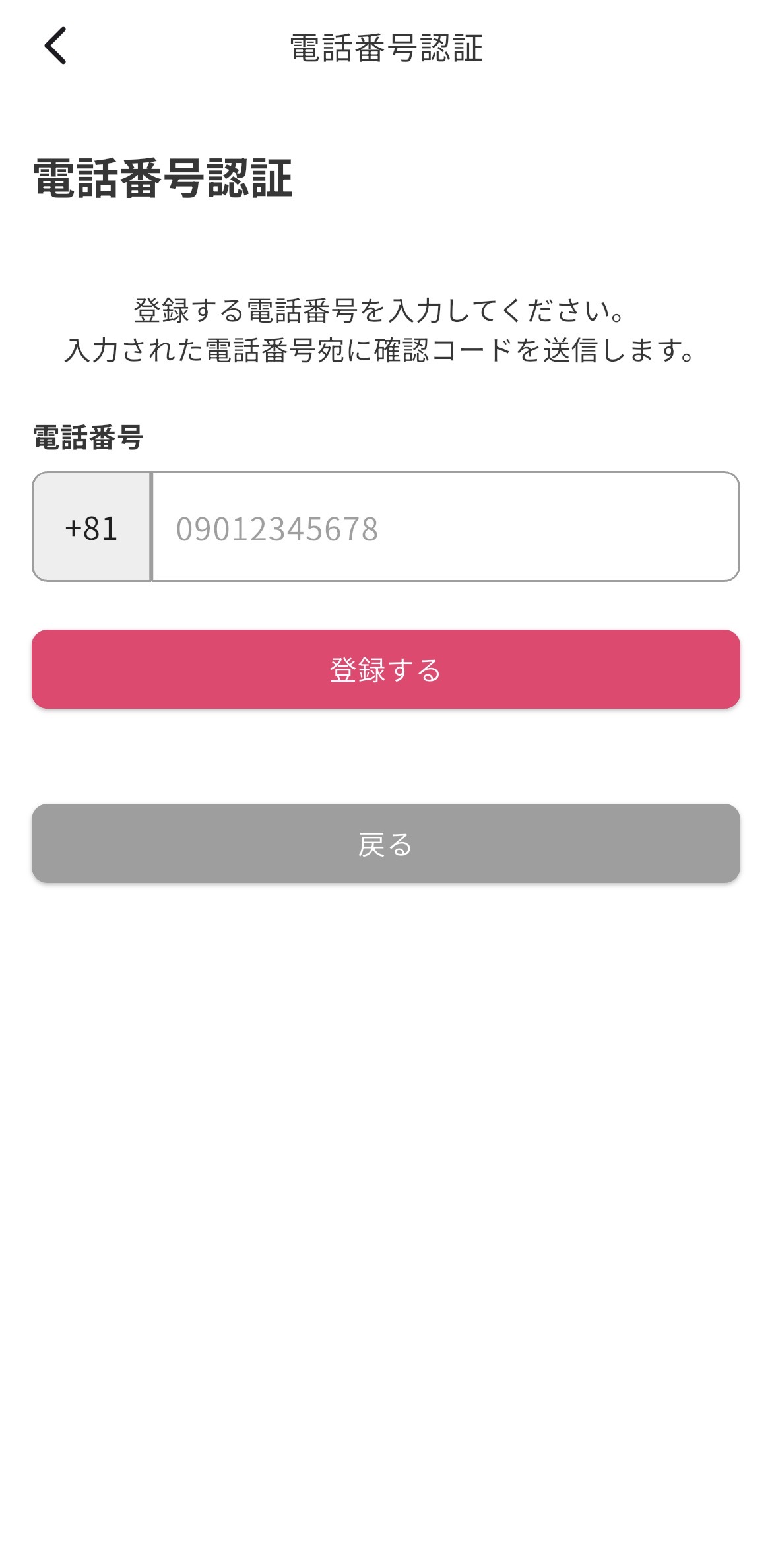The width and height of the screenshot is (772, 1568).
Task: Go back using the top-left arrow
Action: click(55, 46)
